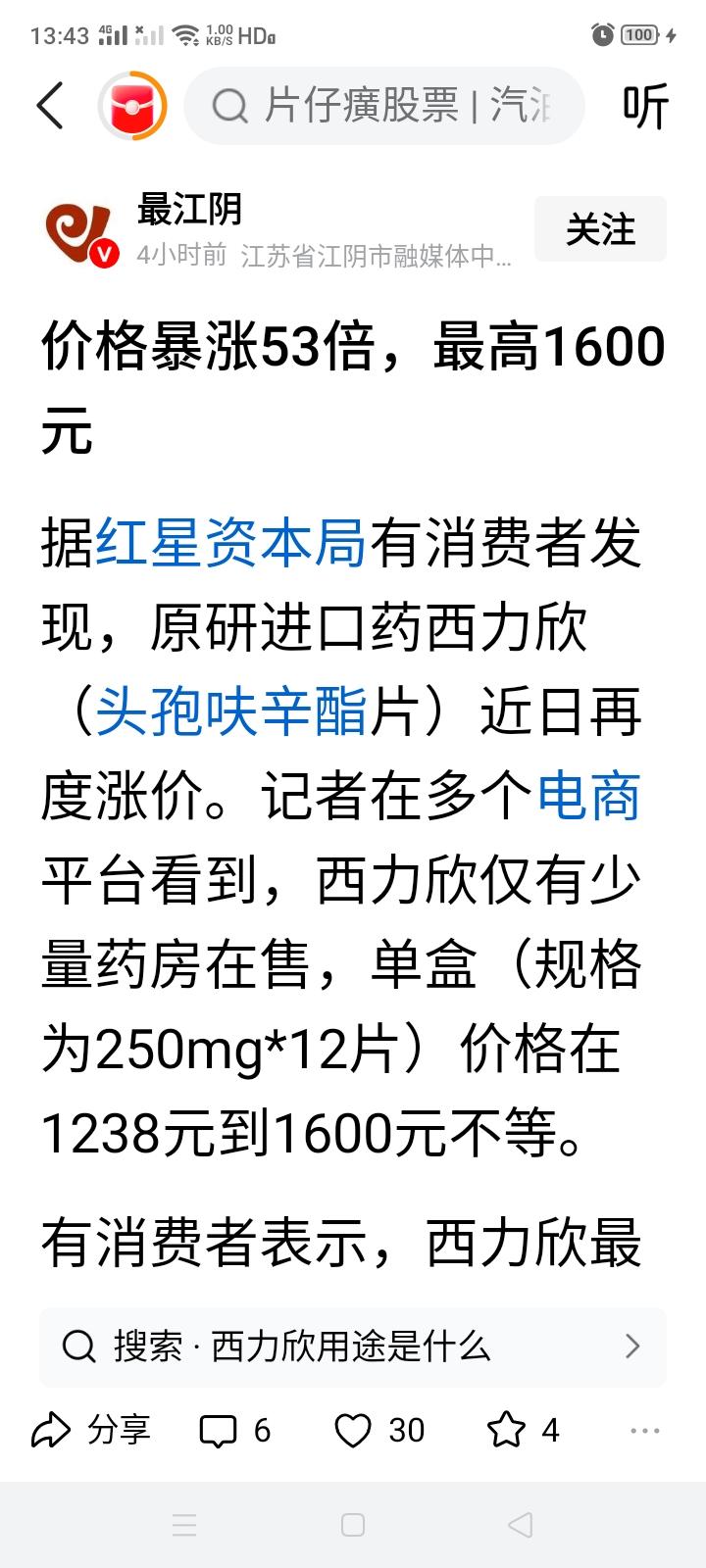Tap the share icon labeled 分享
Image resolution: width=706 pixels, height=1568 pixels.
(91, 1431)
